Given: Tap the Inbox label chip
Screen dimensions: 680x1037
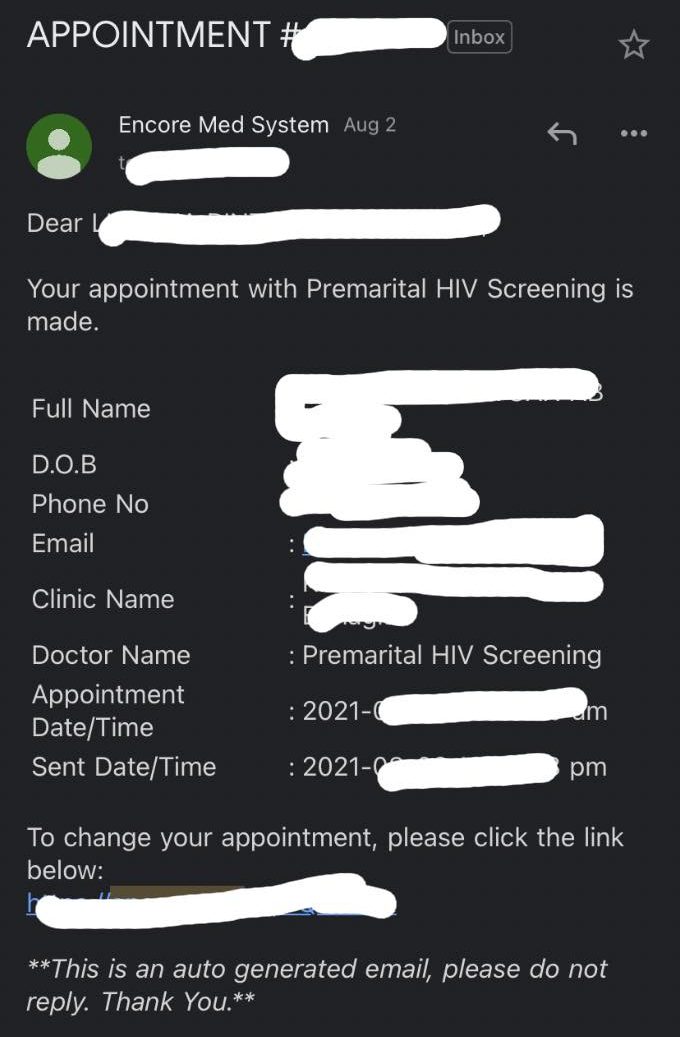Looking at the screenshot, I should click(480, 38).
